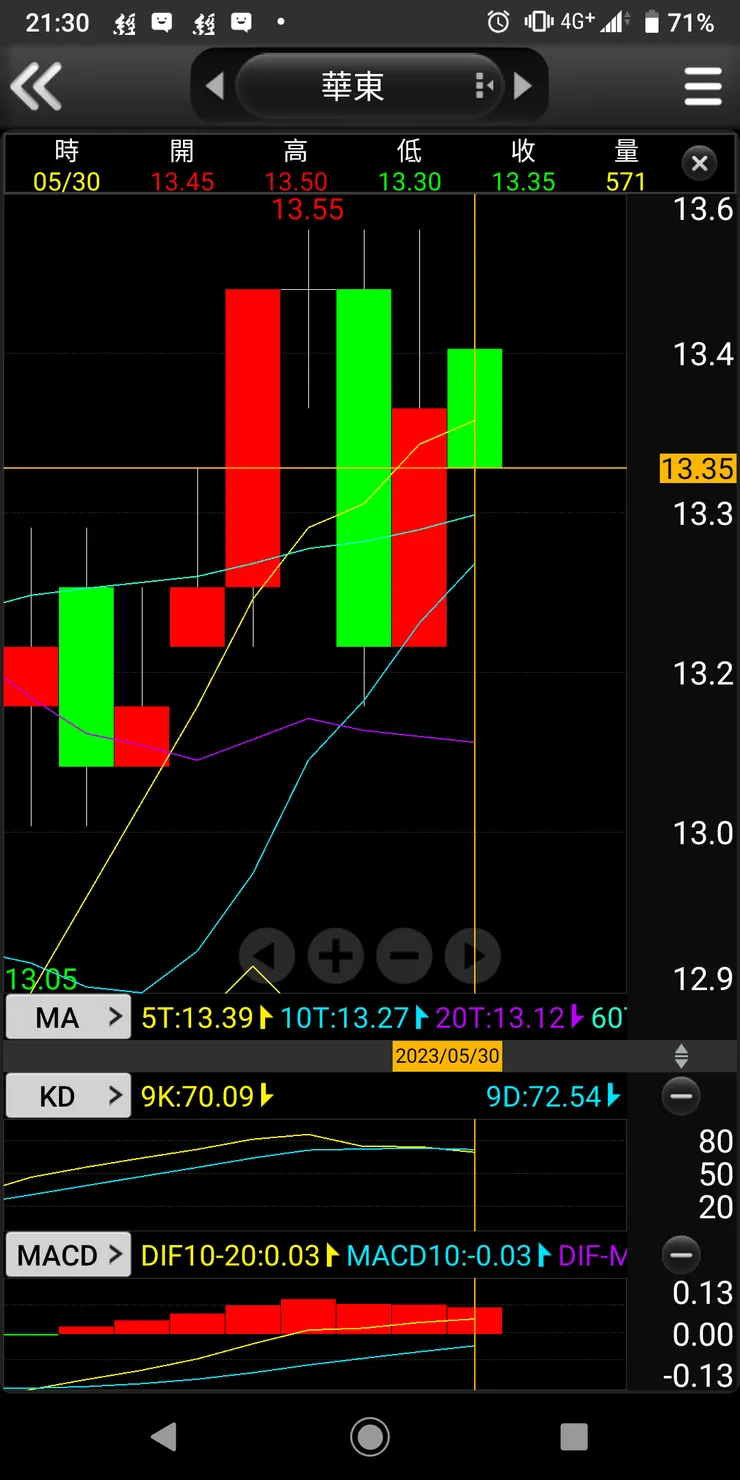Tap the chart resize up-down handle

(x=681, y=1055)
